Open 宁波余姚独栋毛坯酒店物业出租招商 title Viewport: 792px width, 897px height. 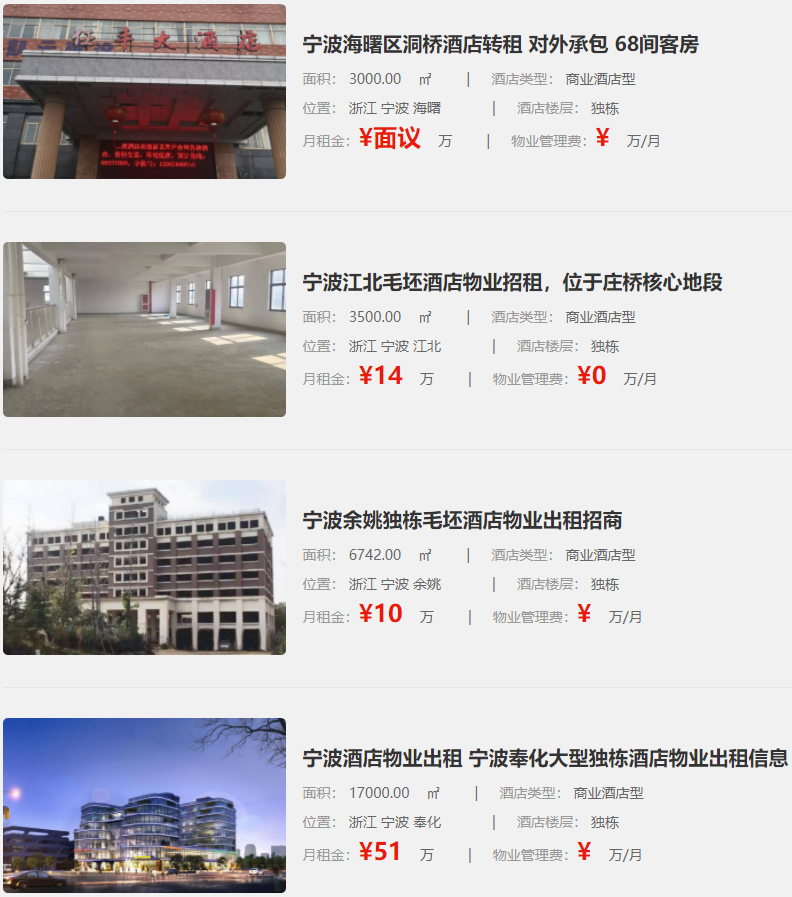click(462, 521)
